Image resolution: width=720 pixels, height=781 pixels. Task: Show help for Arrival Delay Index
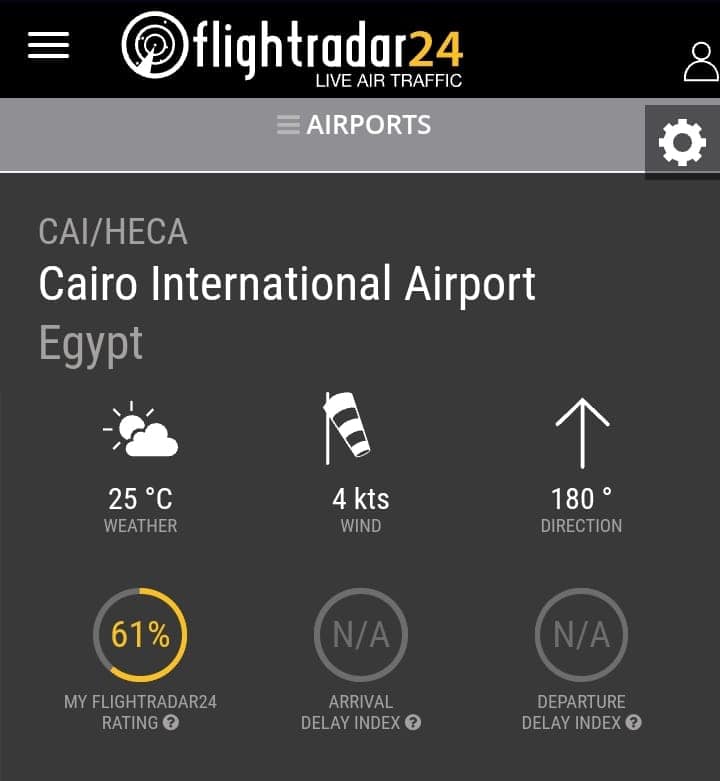coord(413,723)
